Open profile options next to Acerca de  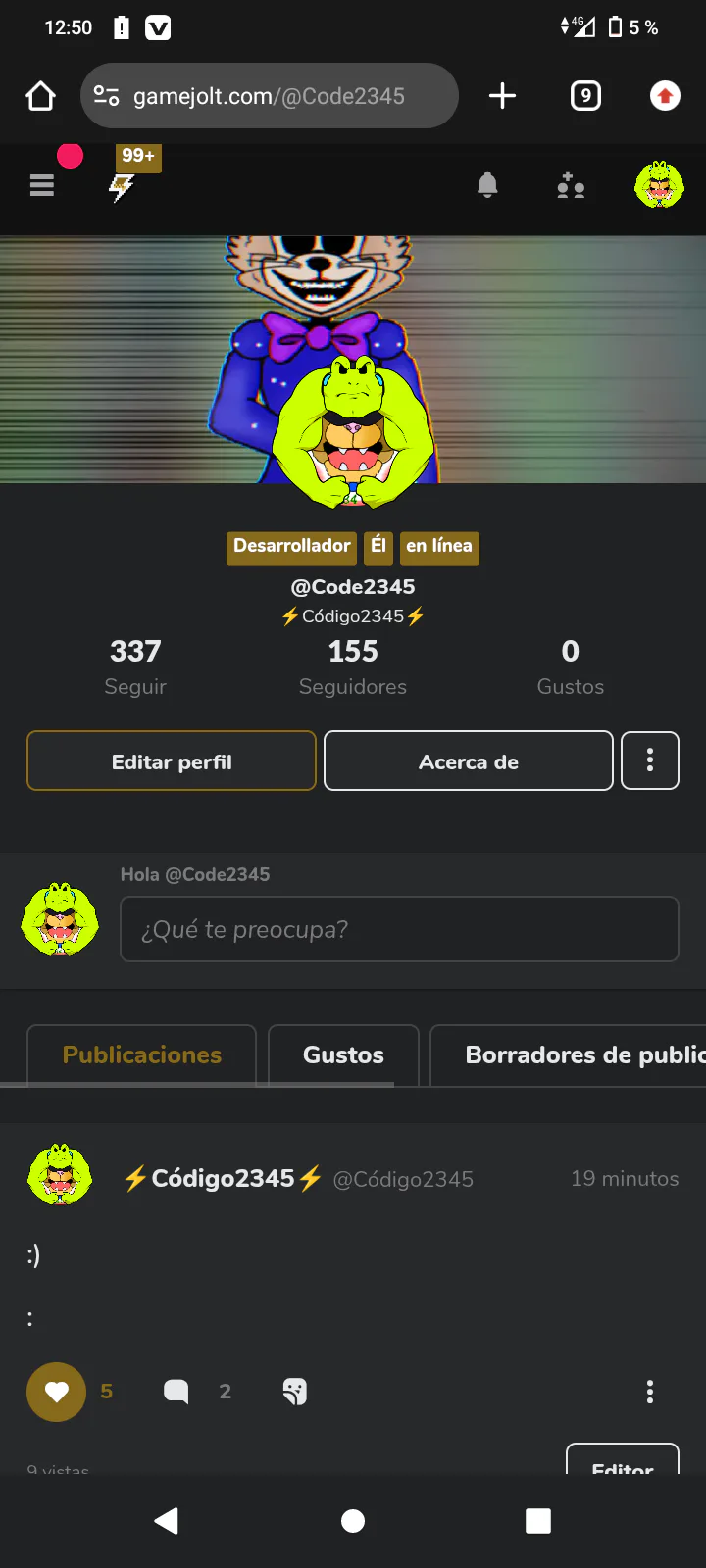pyautogui.click(x=650, y=760)
